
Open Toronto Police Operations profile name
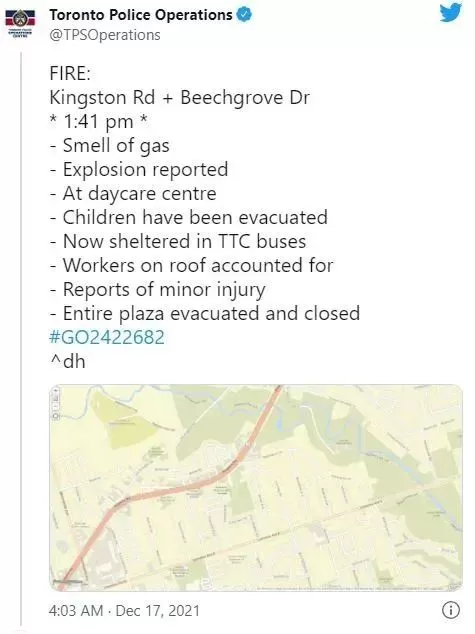(x=141, y=15)
